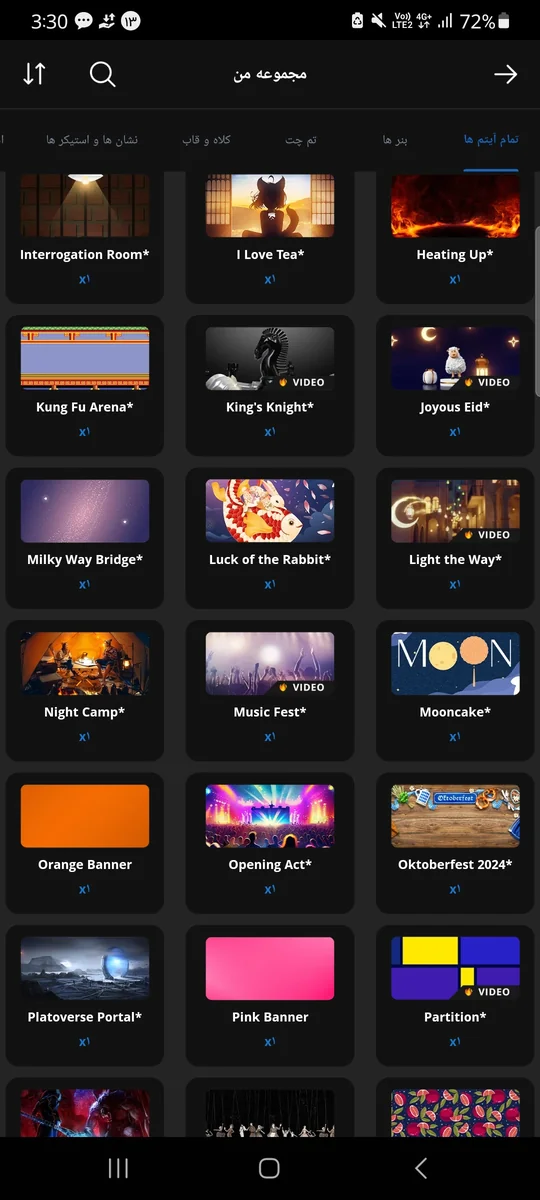
Task: Open the search magnifier icon
Action: coord(102,74)
